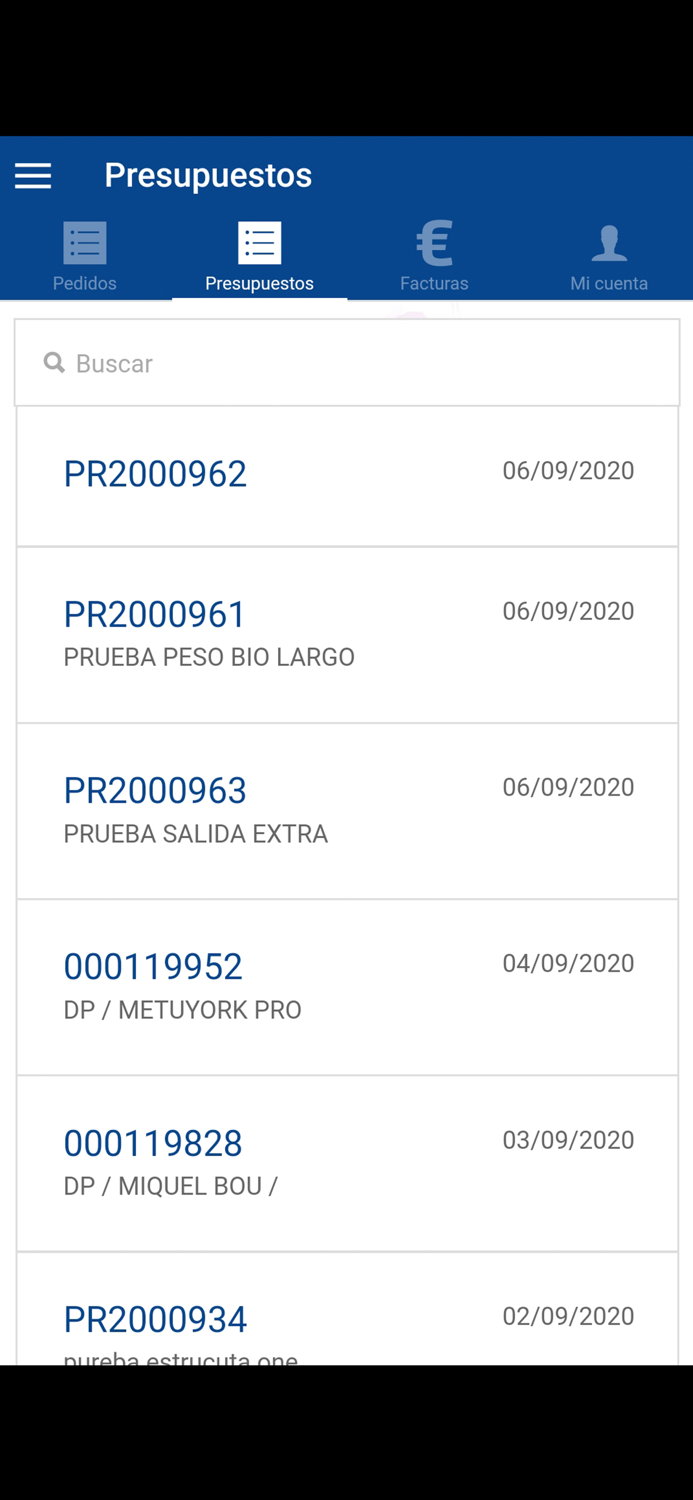Select budget 000119828 DP / Miquel Bou
Image resolution: width=693 pixels, height=1500 pixels.
(347, 1164)
